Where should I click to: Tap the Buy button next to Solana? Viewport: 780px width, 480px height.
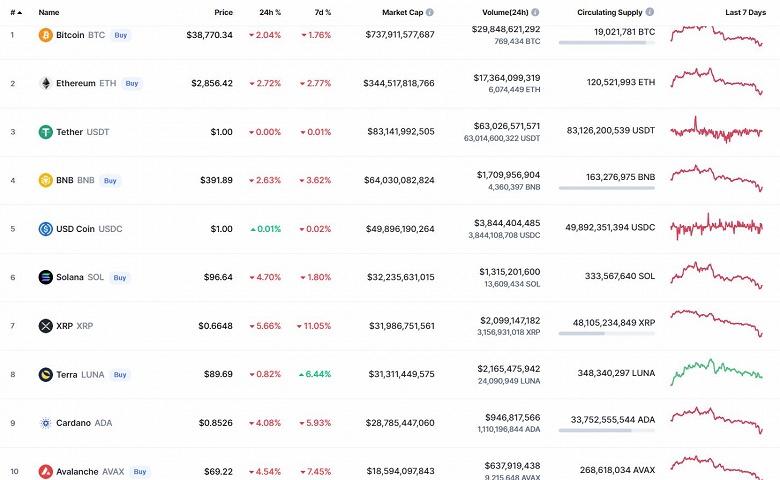pos(120,277)
